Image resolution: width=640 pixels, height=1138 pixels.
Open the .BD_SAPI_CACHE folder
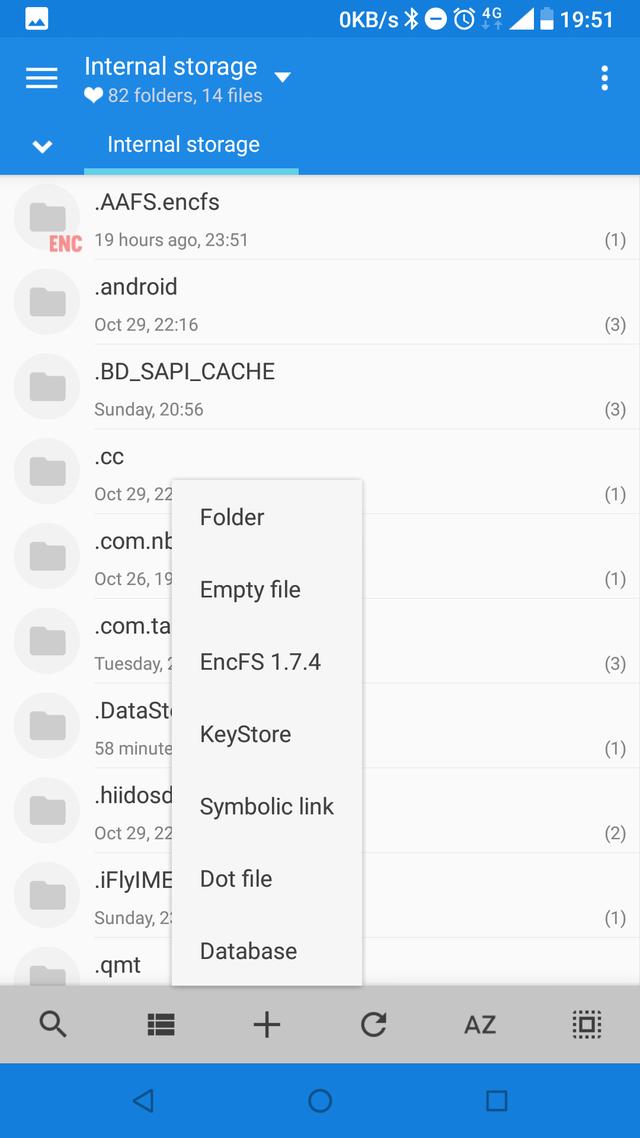click(x=320, y=388)
